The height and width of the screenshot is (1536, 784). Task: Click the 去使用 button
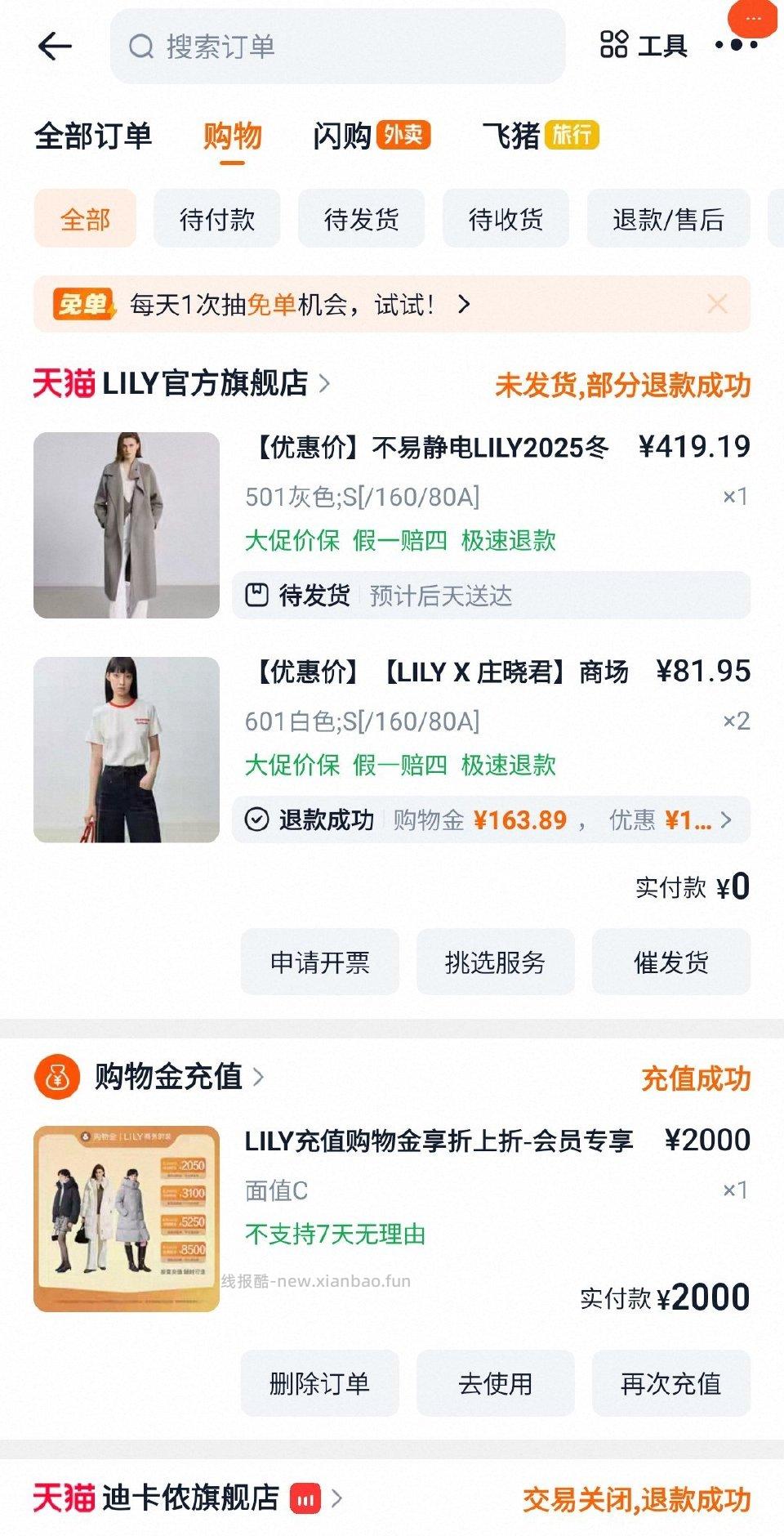[x=496, y=1382]
